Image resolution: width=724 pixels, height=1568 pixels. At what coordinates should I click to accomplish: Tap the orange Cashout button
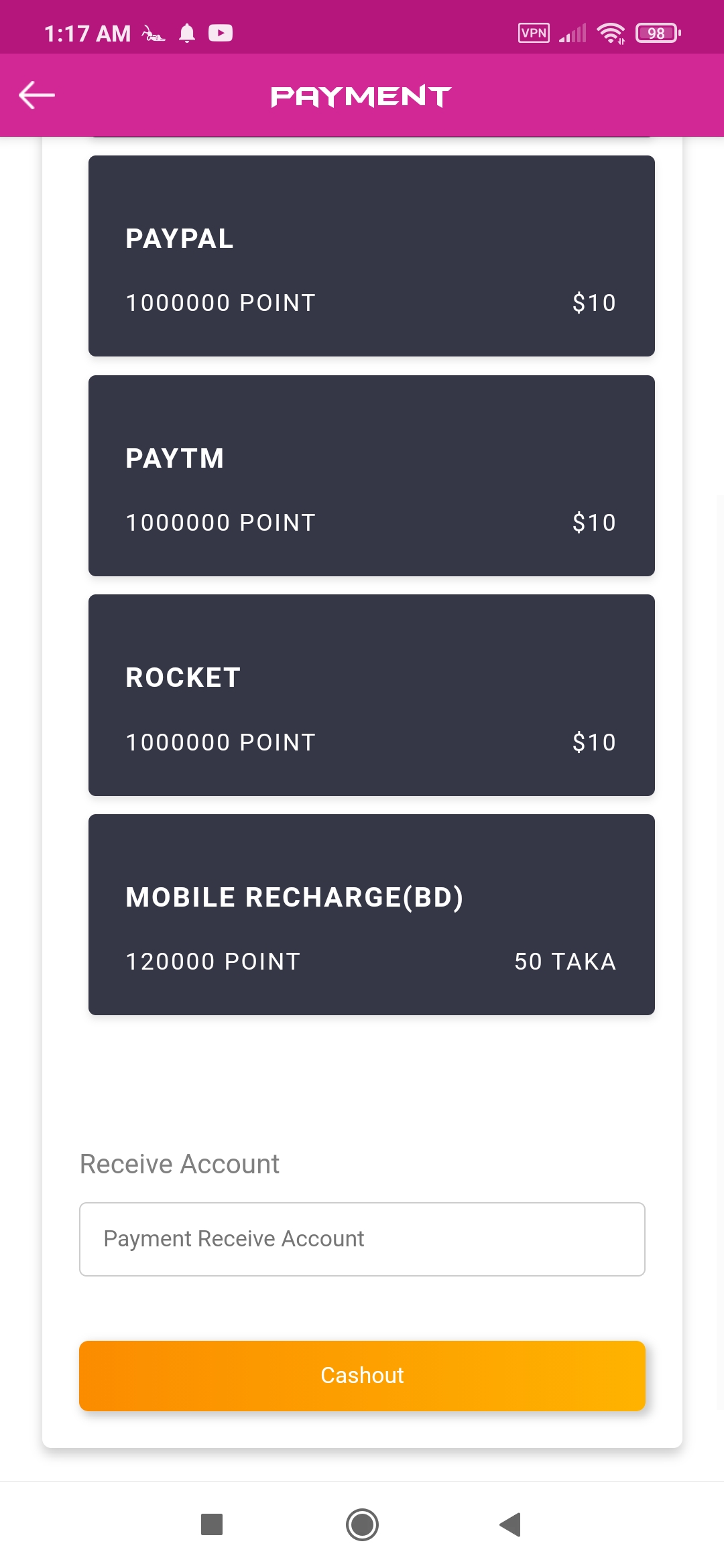pos(362,1376)
